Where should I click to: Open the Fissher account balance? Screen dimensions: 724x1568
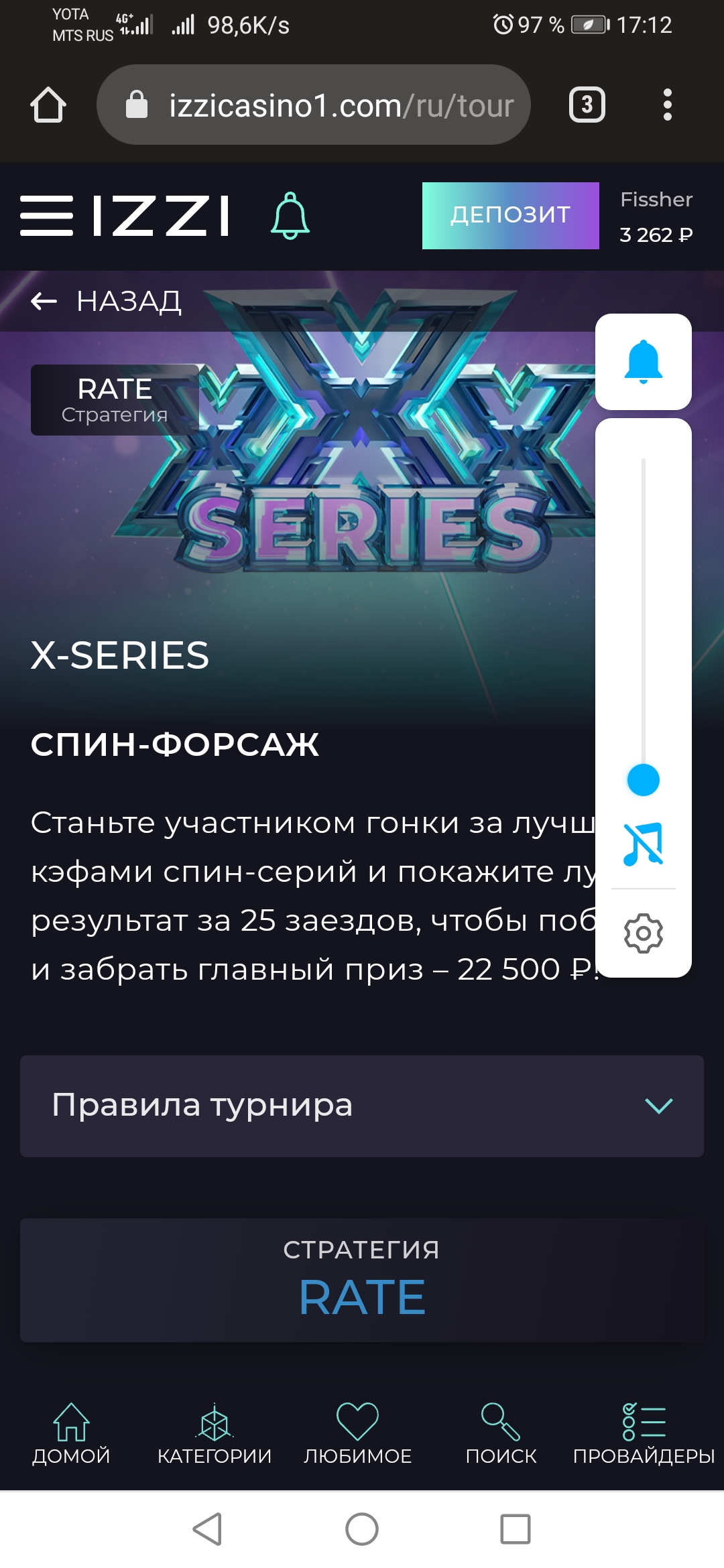click(656, 217)
